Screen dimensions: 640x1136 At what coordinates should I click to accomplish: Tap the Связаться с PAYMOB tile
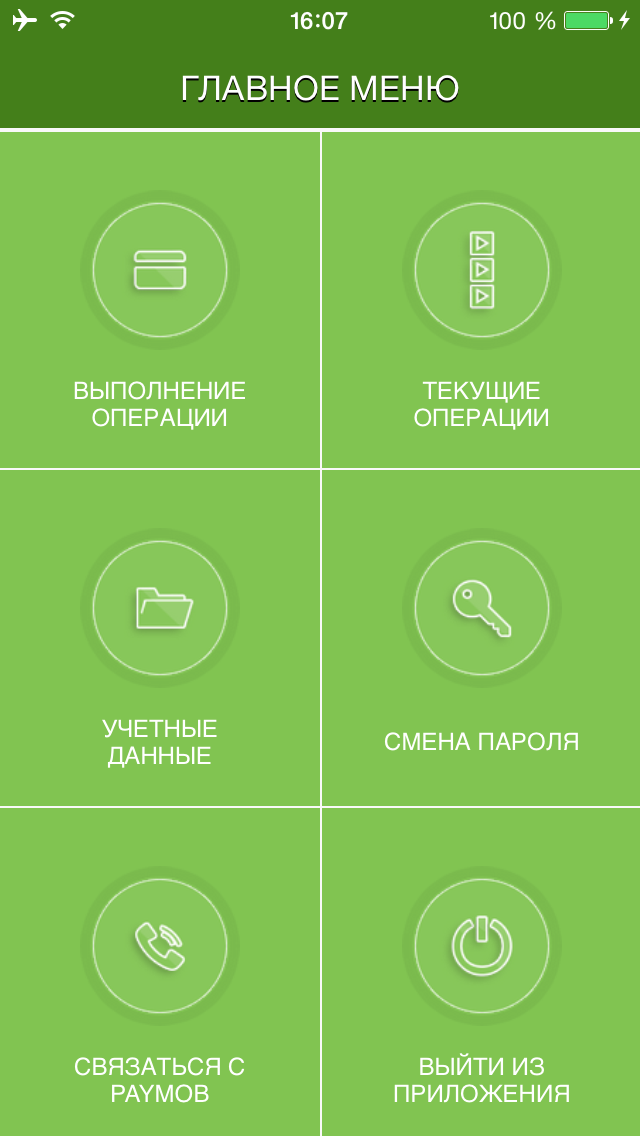click(159, 972)
